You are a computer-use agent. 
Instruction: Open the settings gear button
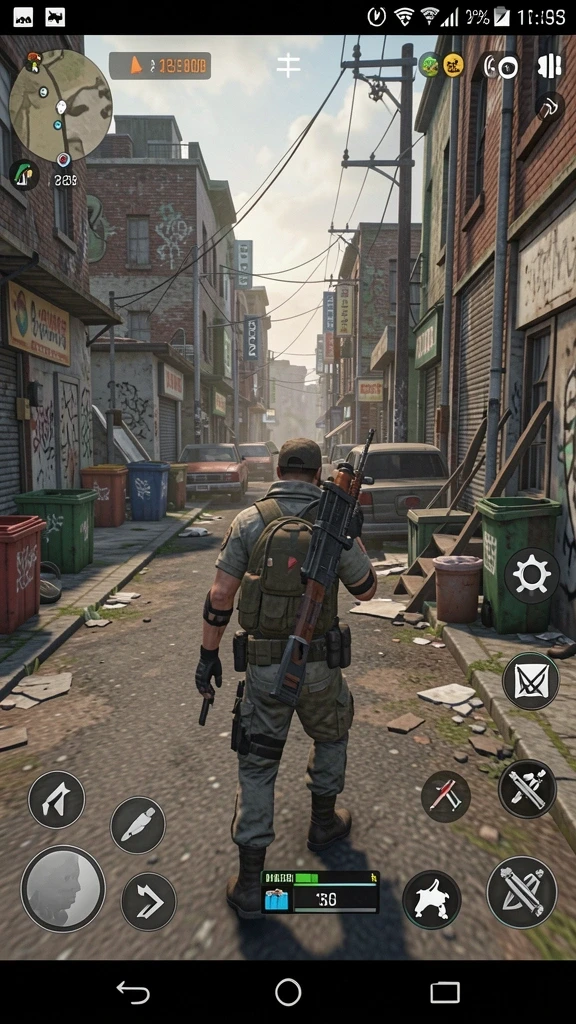click(x=532, y=575)
